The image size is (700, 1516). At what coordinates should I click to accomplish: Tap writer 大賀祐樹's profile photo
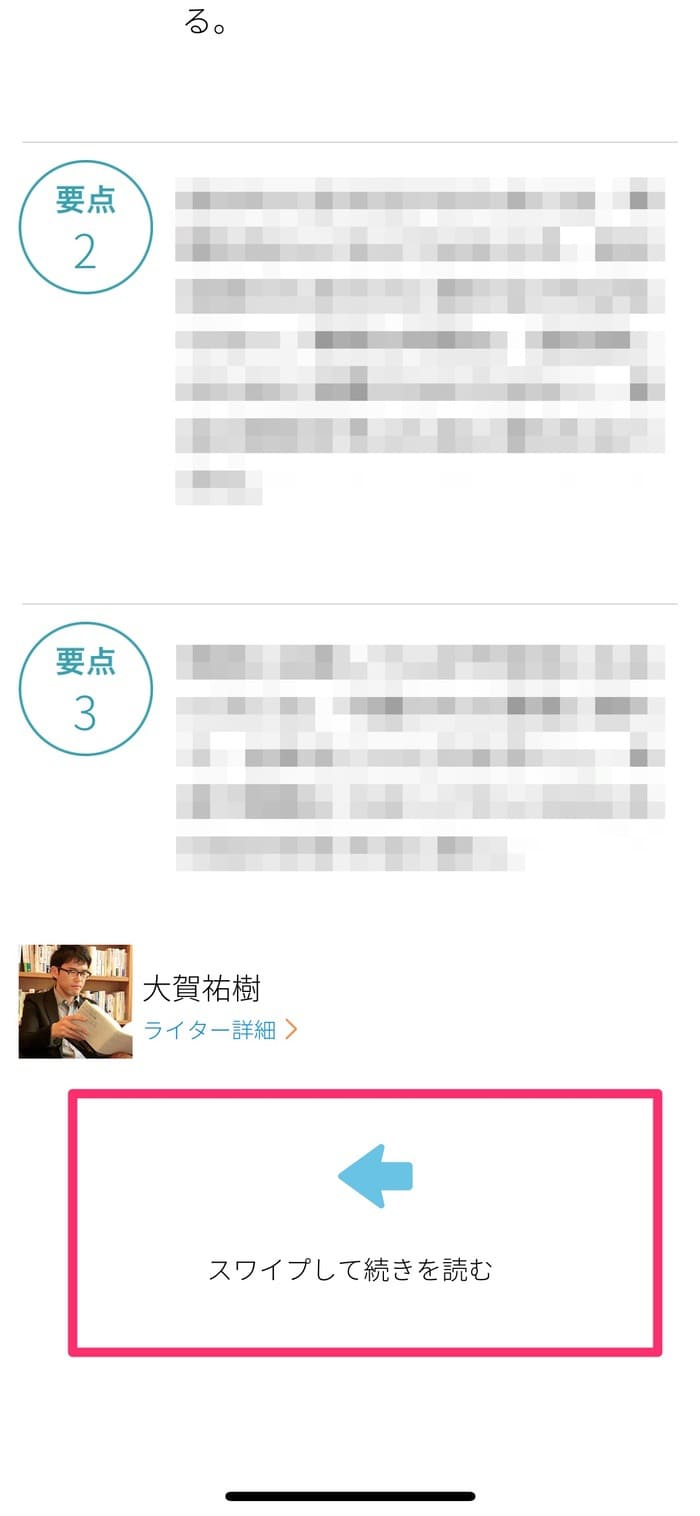tap(76, 1001)
